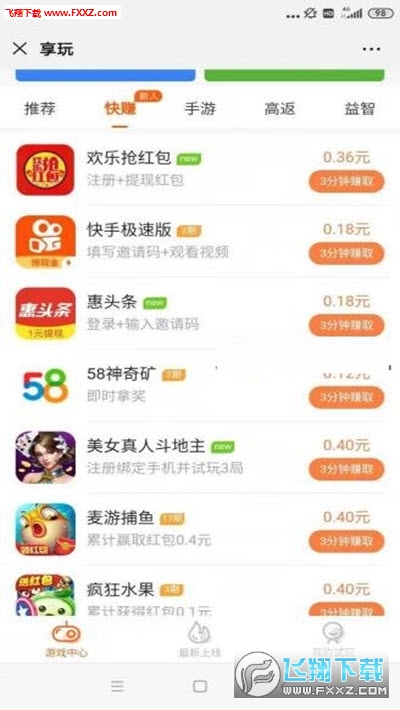Viewport: 400px width, 710px height.
Task: Close the 享玩 page
Action: (x=19, y=48)
